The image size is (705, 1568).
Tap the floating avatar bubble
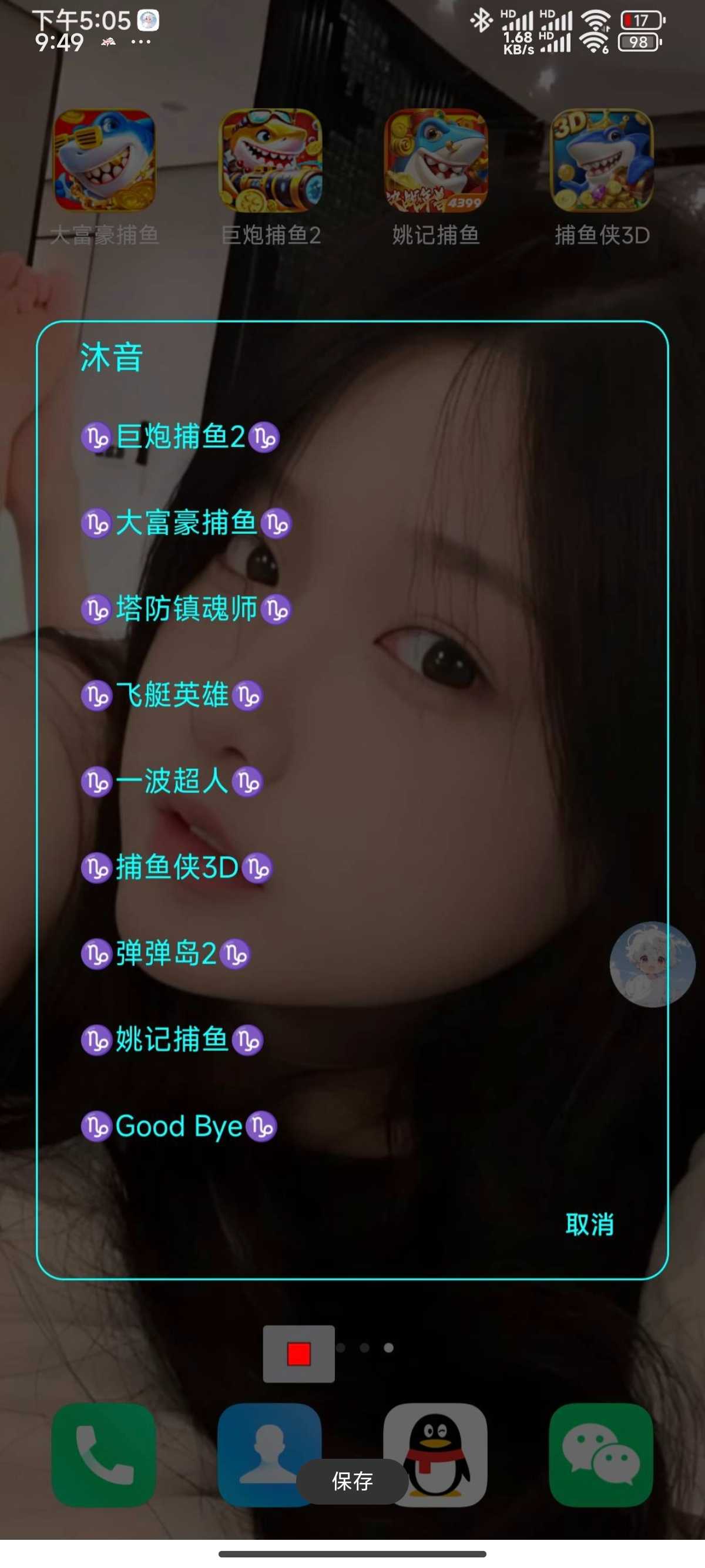click(652, 964)
